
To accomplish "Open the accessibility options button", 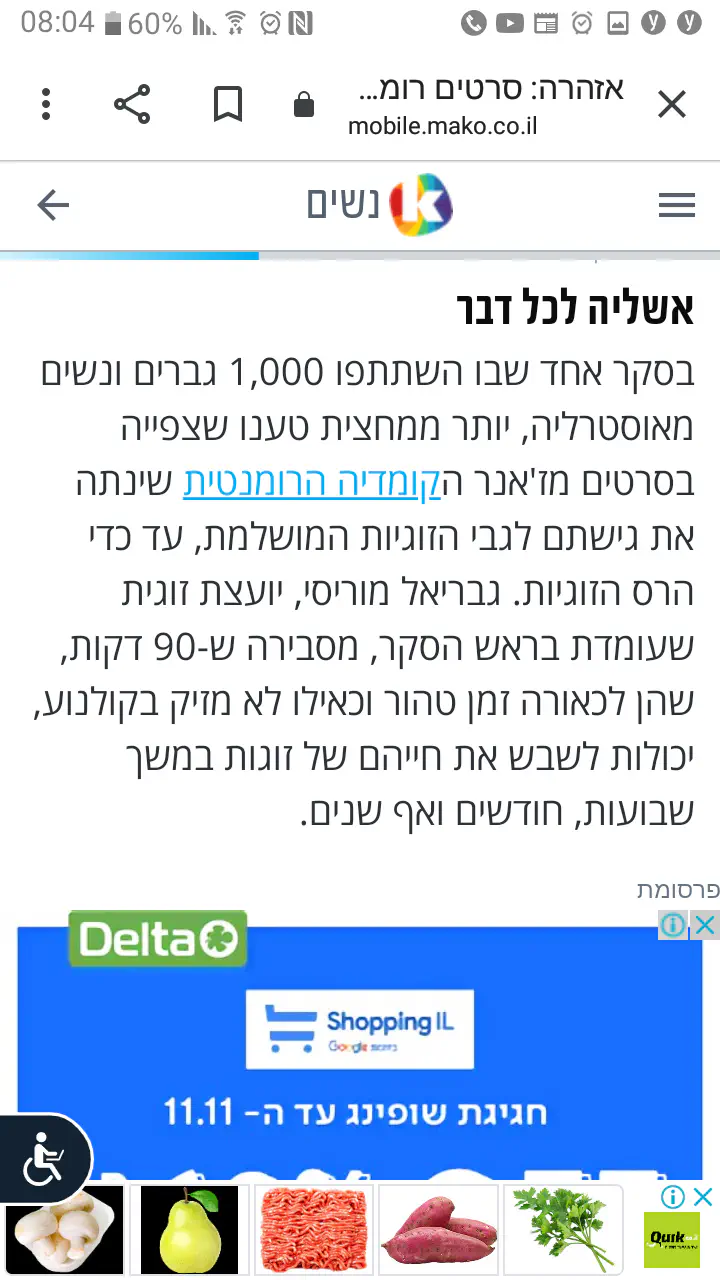I will (x=43, y=1160).
